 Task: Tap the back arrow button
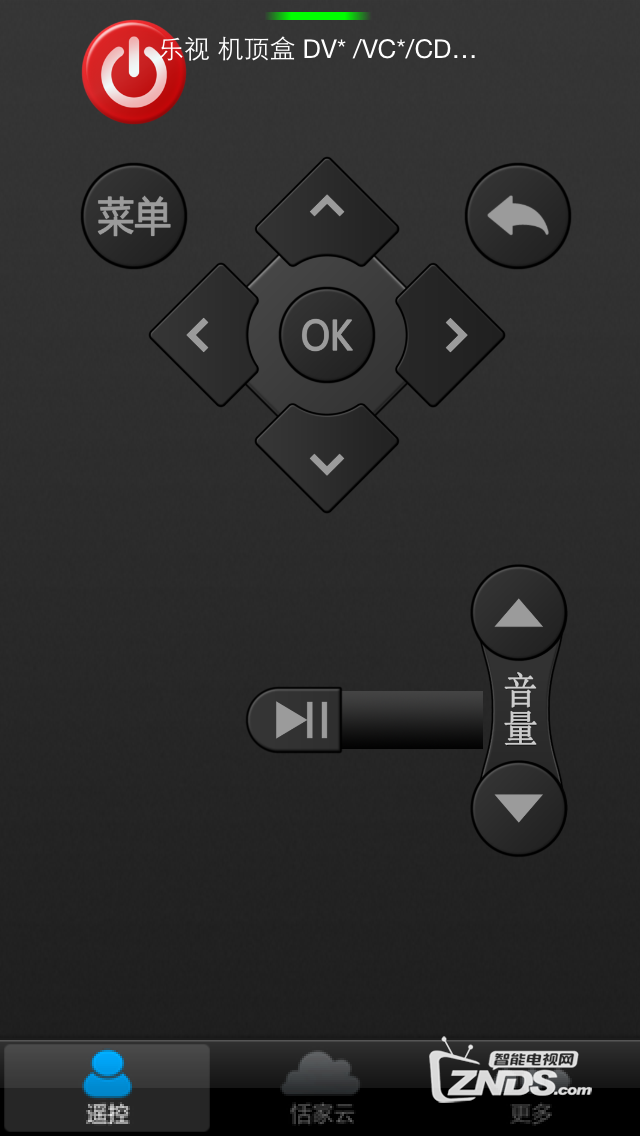(x=518, y=216)
